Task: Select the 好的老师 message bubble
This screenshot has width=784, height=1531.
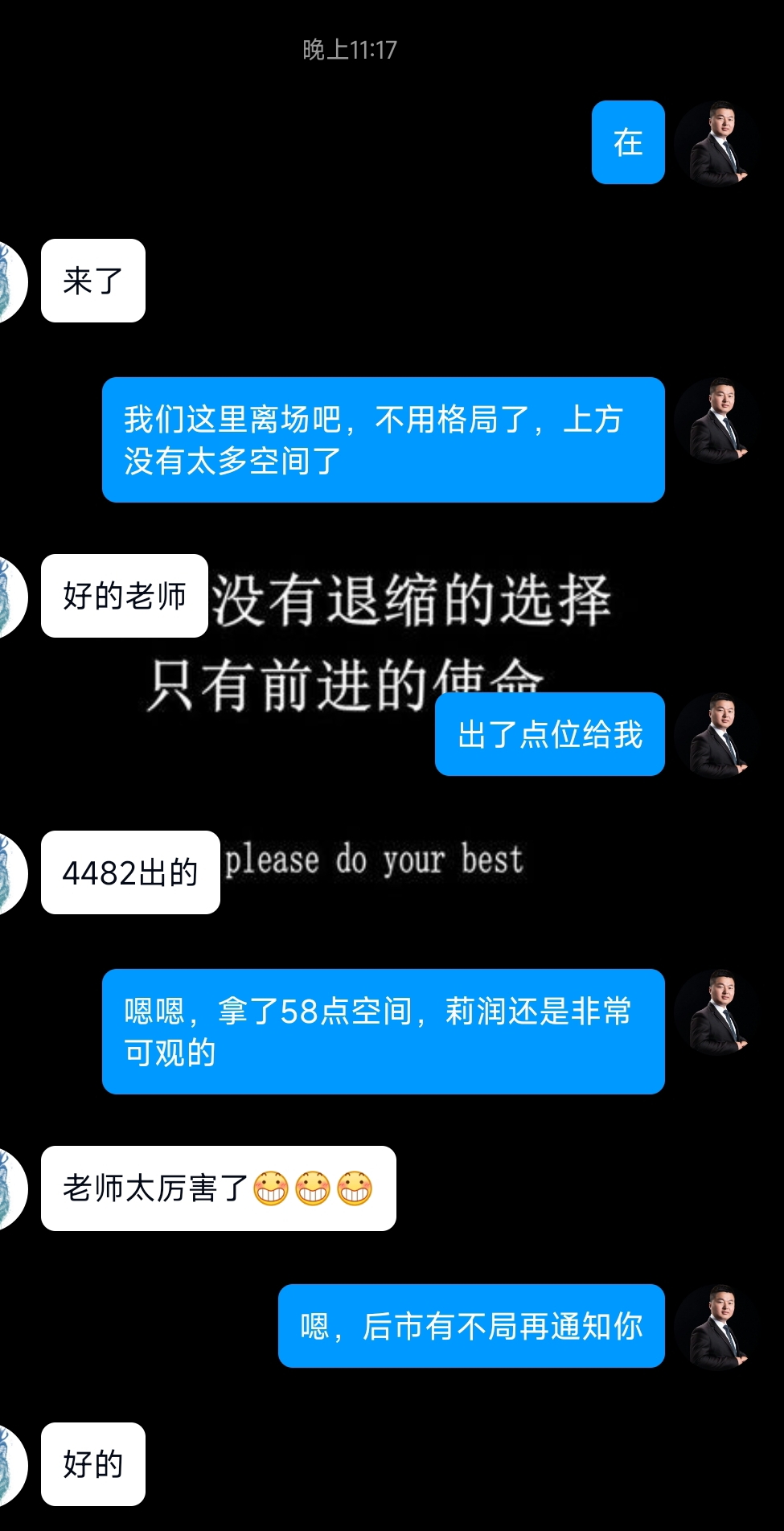Action: [x=124, y=596]
